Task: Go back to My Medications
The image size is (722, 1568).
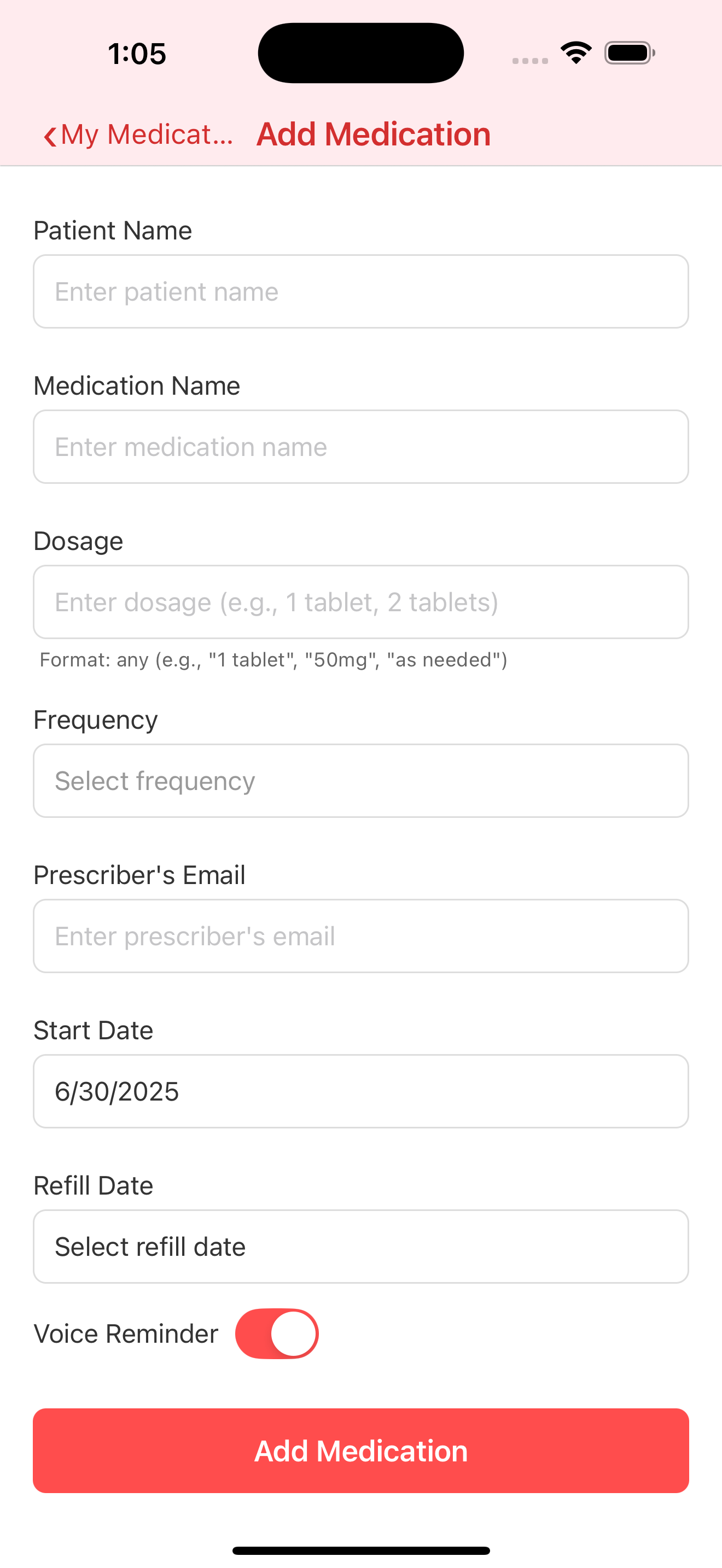Action: (x=138, y=134)
